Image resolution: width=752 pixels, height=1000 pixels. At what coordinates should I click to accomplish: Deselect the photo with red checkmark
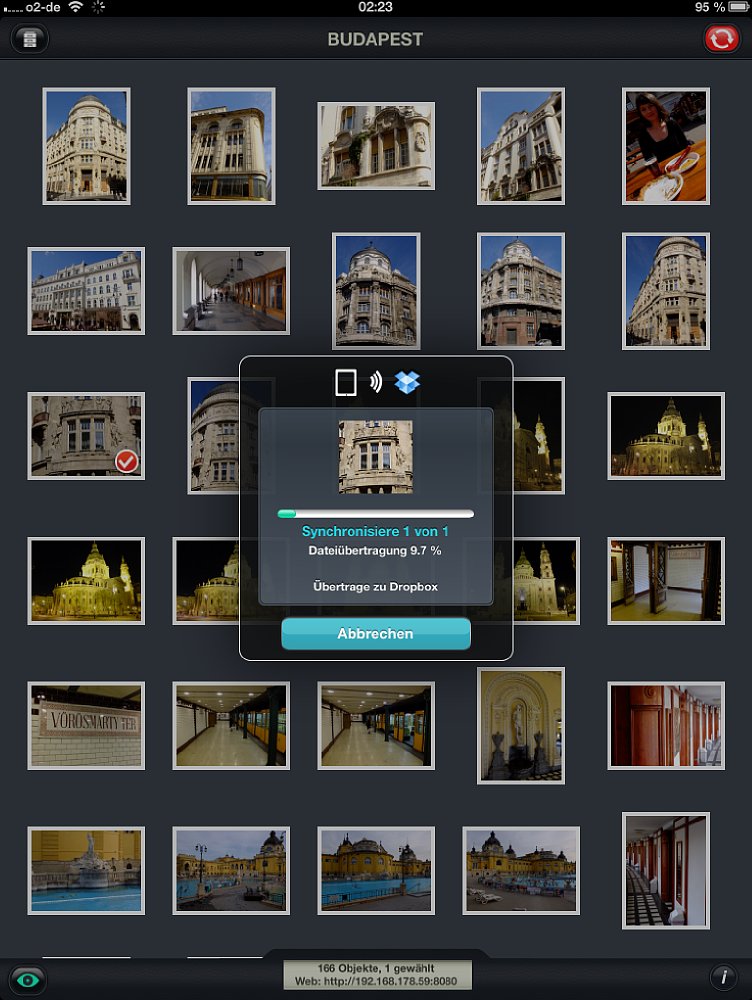tap(86, 436)
